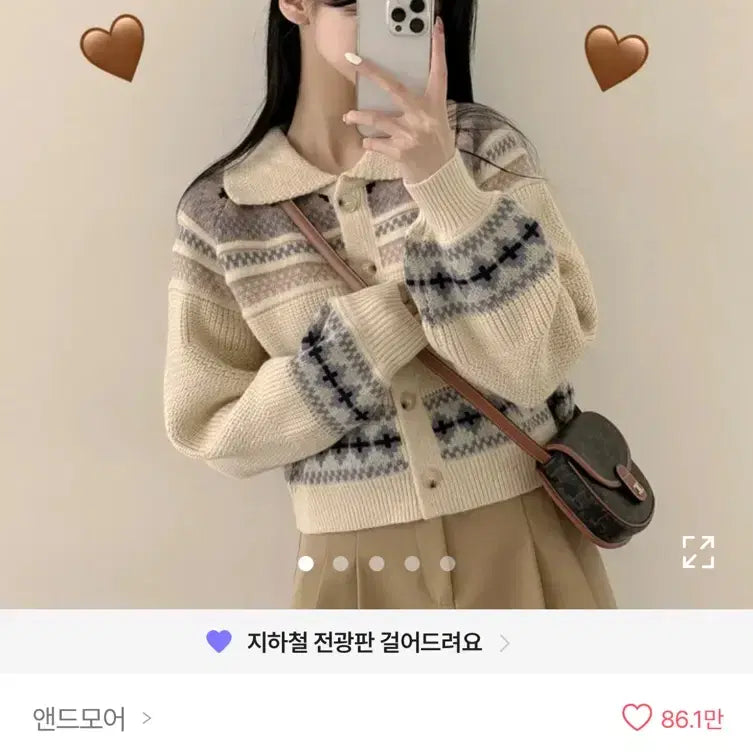Expand the product photo to fullscreen
Viewport: 753px width, 753px height.
(698, 551)
